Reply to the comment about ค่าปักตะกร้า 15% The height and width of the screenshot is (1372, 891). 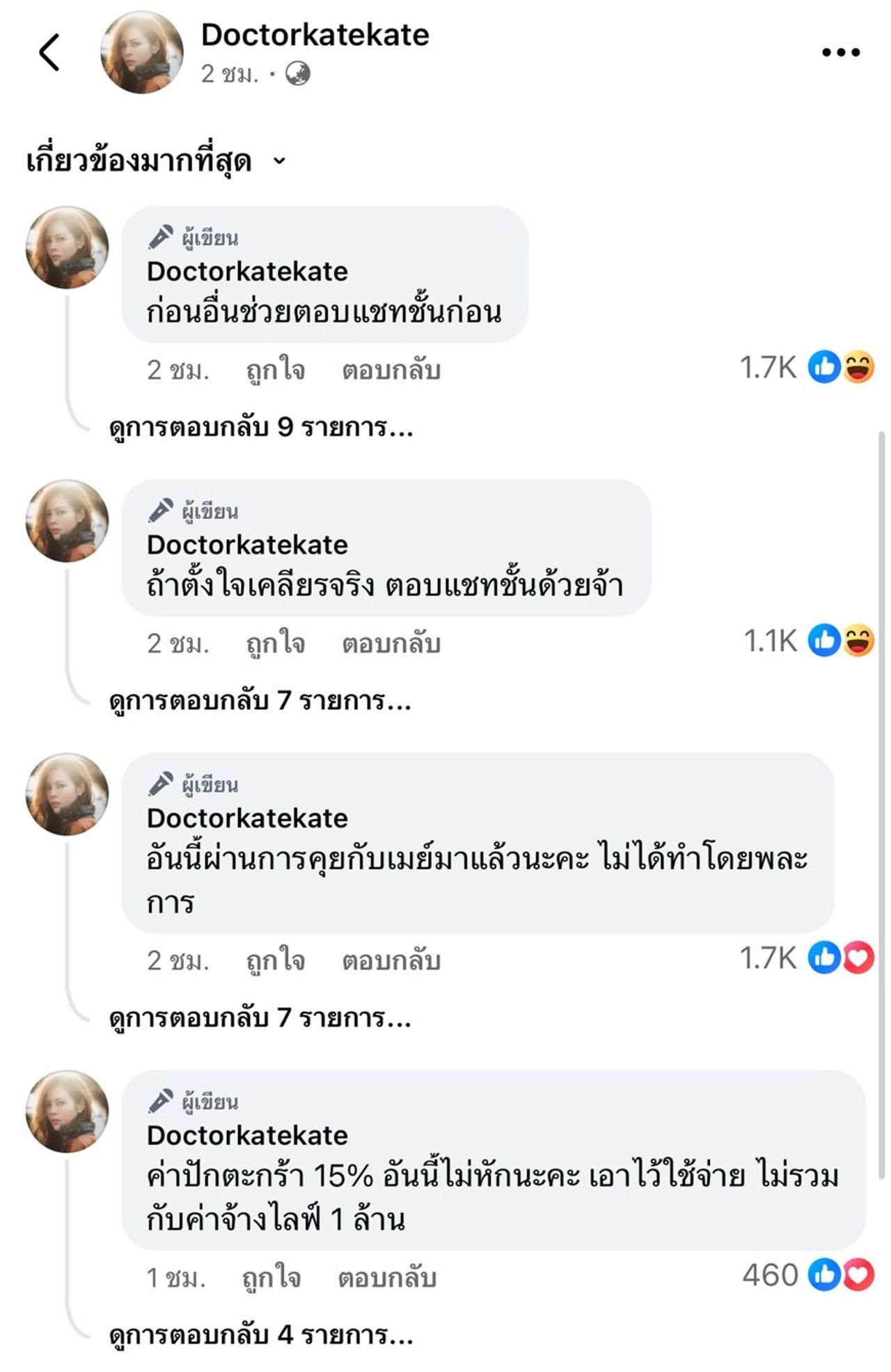click(x=386, y=1278)
